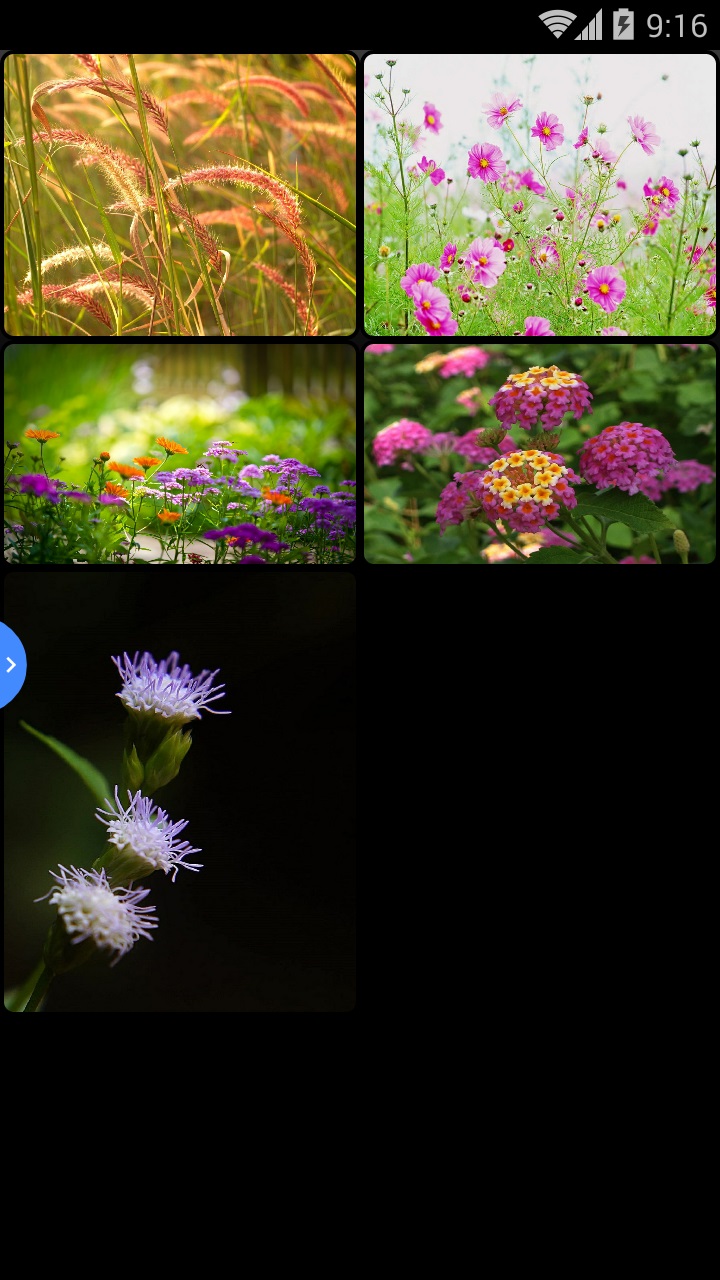Viewport: 720px width, 1280px height.
Task: View the orange and purple garden flowers image
Action: [x=180, y=454]
